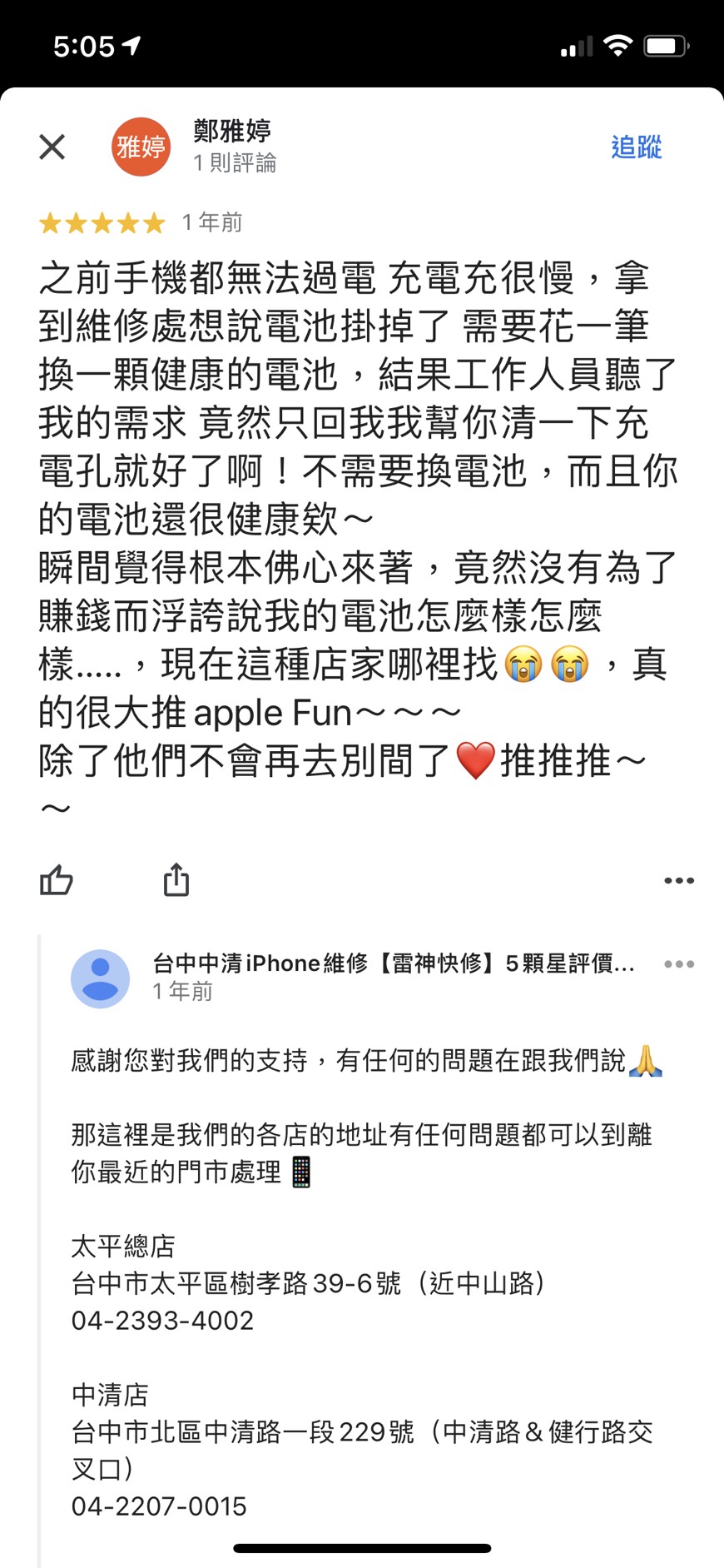The width and height of the screenshot is (724, 1568).
Task: Open more options for 鄭雅婷's review
Action: (679, 880)
